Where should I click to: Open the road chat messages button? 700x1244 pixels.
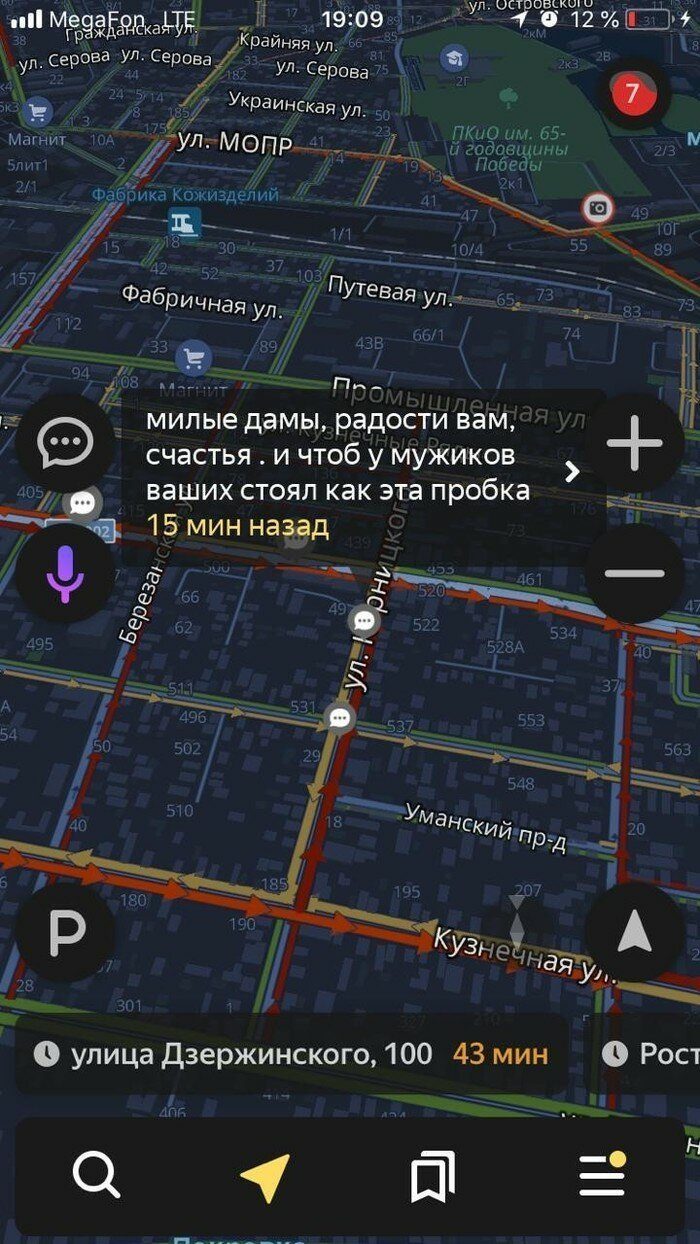66,442
